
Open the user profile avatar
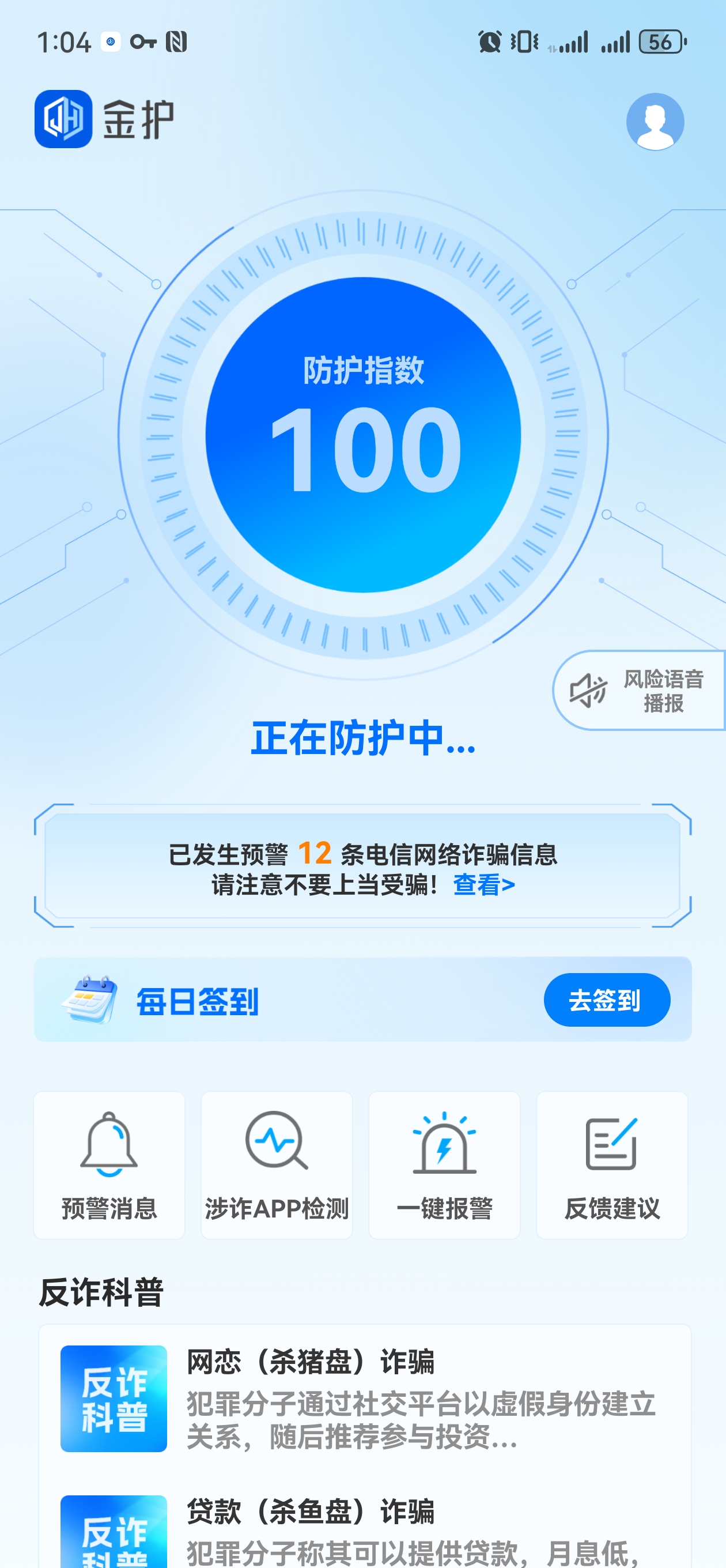(655, 121)
